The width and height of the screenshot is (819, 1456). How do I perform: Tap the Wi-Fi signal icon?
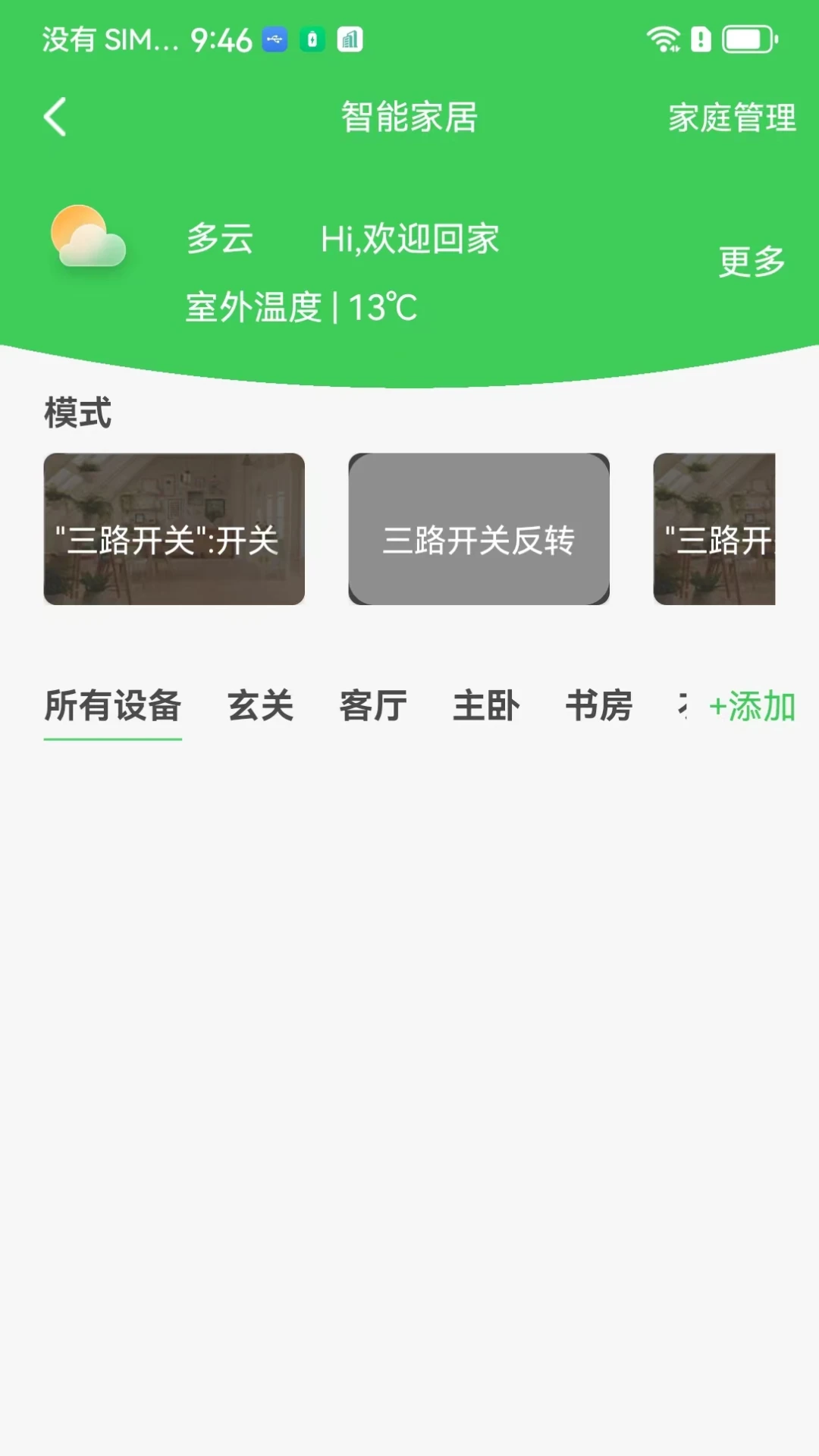click(664, 38)
